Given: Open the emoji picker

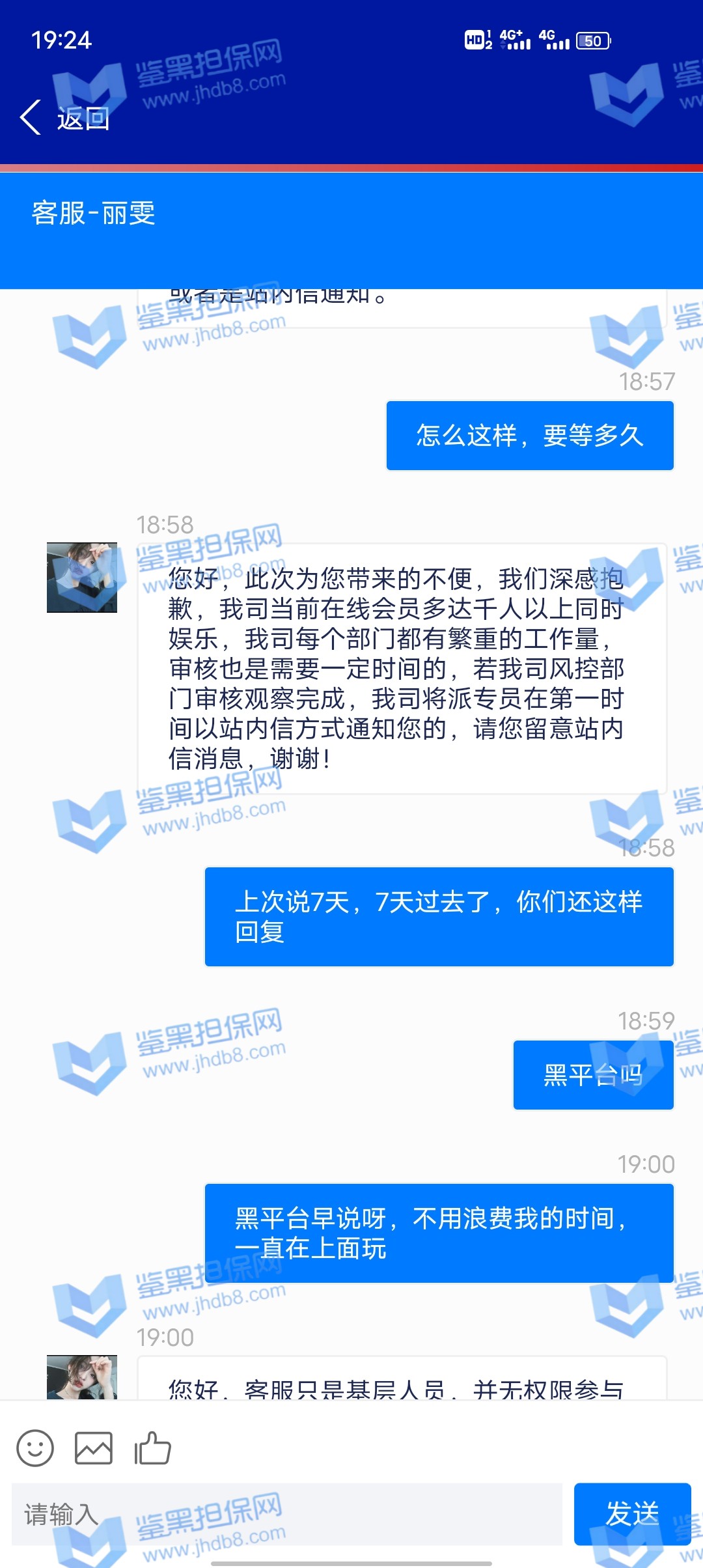Looking at the screenshot, I should [x=35, y=1448].
